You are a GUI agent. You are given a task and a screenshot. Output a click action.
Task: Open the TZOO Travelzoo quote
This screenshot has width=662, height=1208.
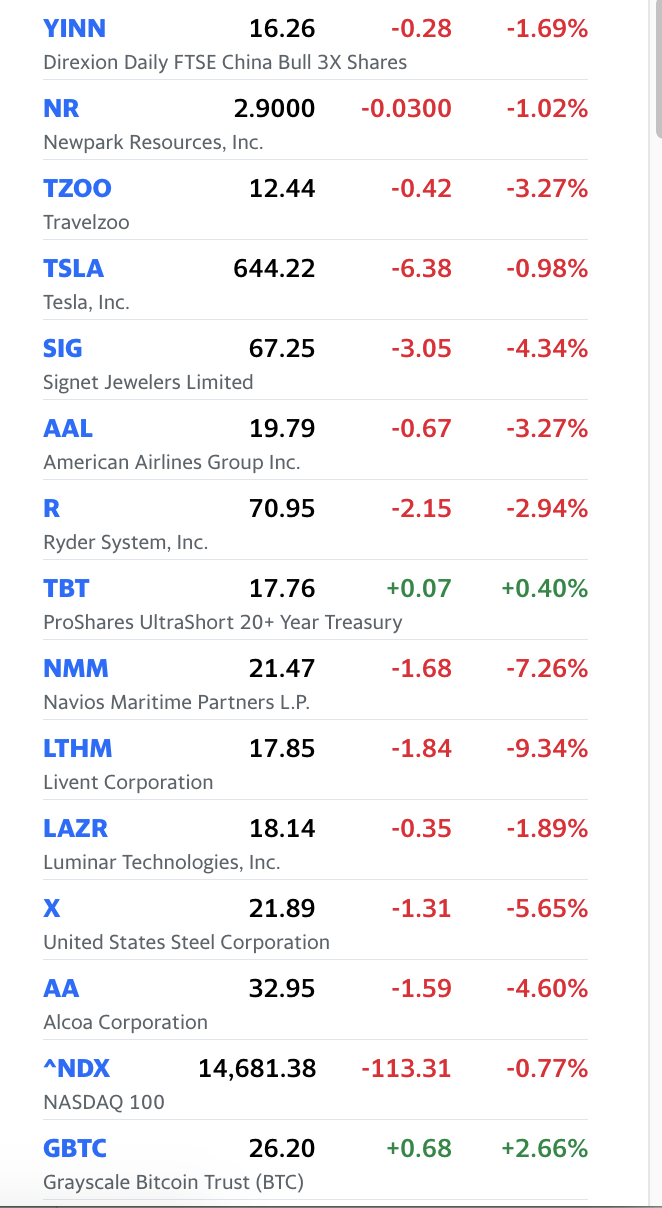[77, 189]
